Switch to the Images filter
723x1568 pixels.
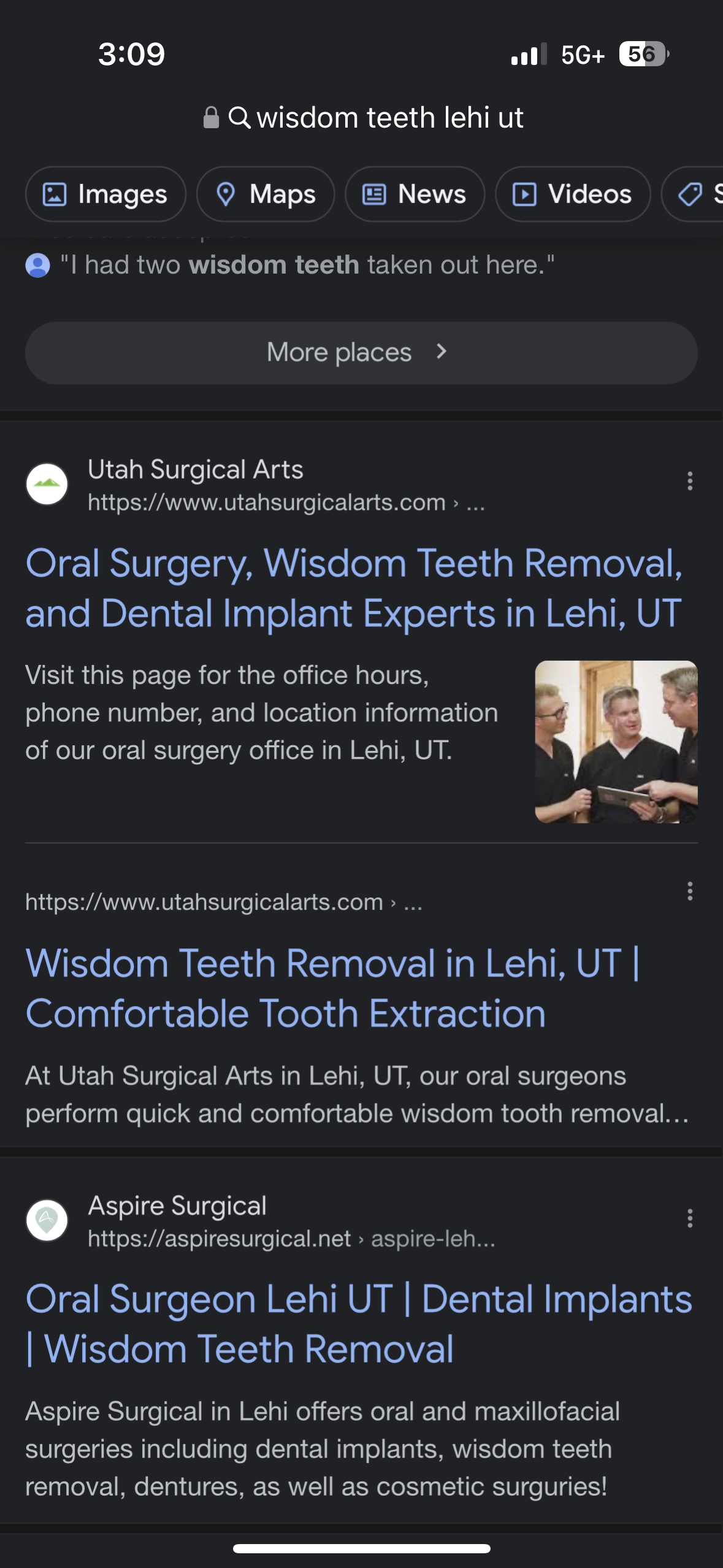coord(105,194)
